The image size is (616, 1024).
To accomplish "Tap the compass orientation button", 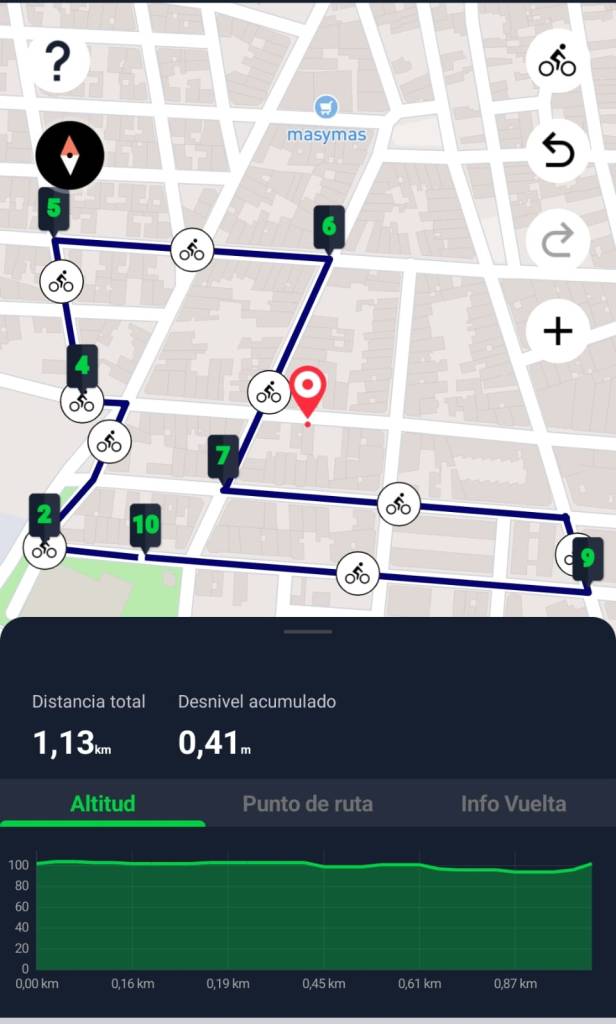I will 70,155.
